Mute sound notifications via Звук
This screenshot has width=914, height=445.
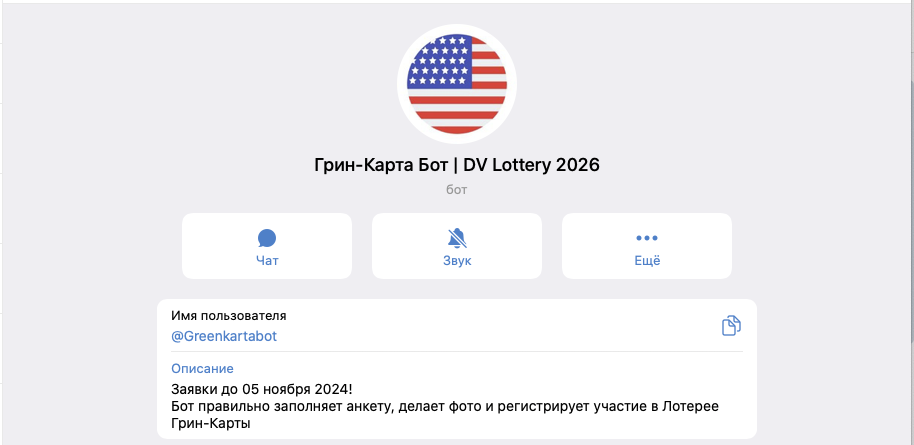[x=456, y=246]
